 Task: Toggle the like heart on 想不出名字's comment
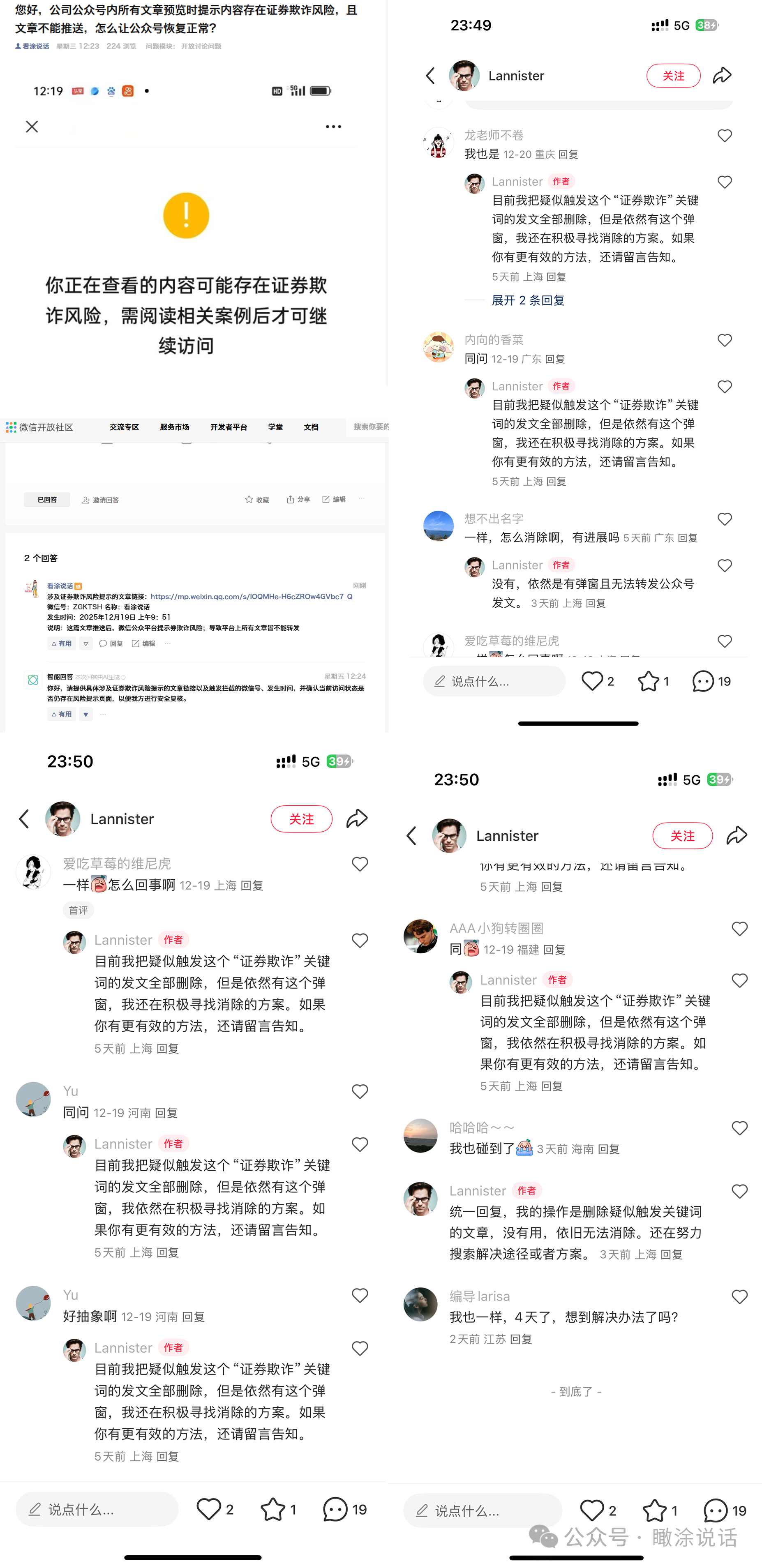(725, 519)
